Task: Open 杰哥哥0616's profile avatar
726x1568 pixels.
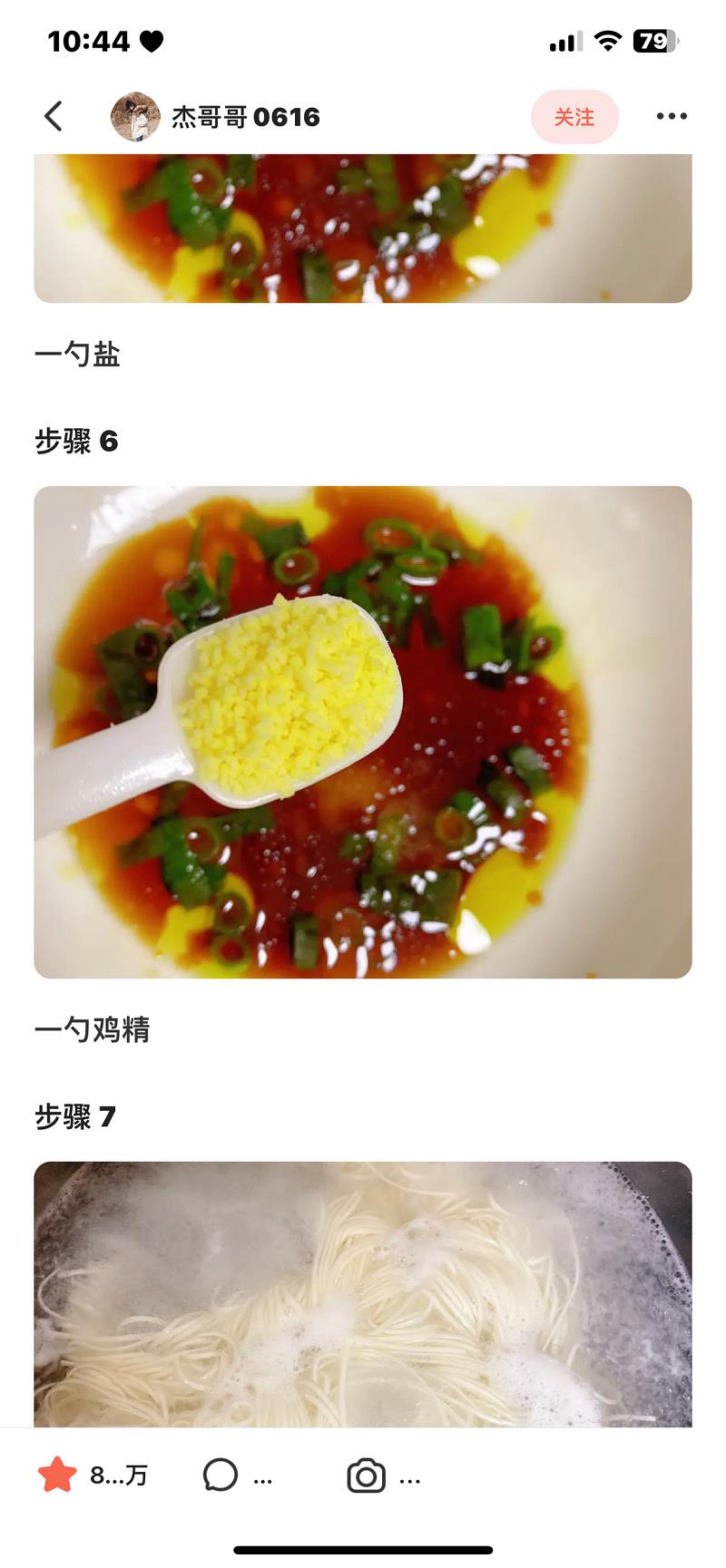Action: pyautogui.click(x=135, y=116)
